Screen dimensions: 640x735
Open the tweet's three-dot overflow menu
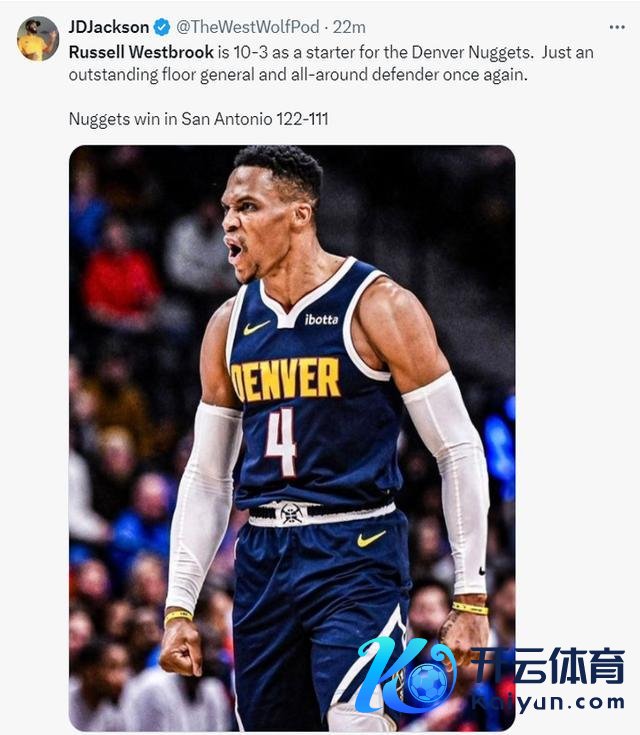coord(617,27)
